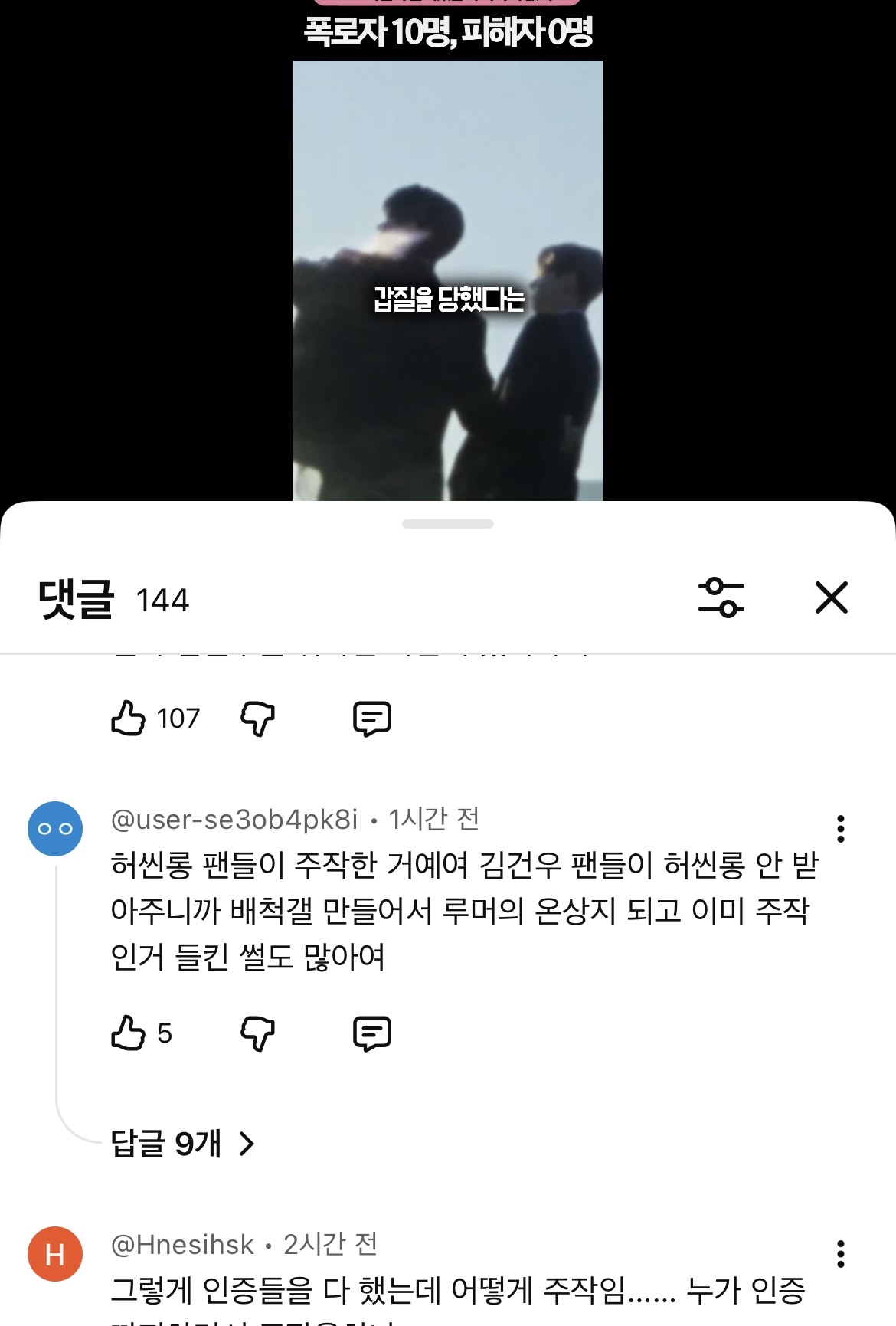Expand replies via the chevron next to 답글 9개

(x=247, y=1143)
